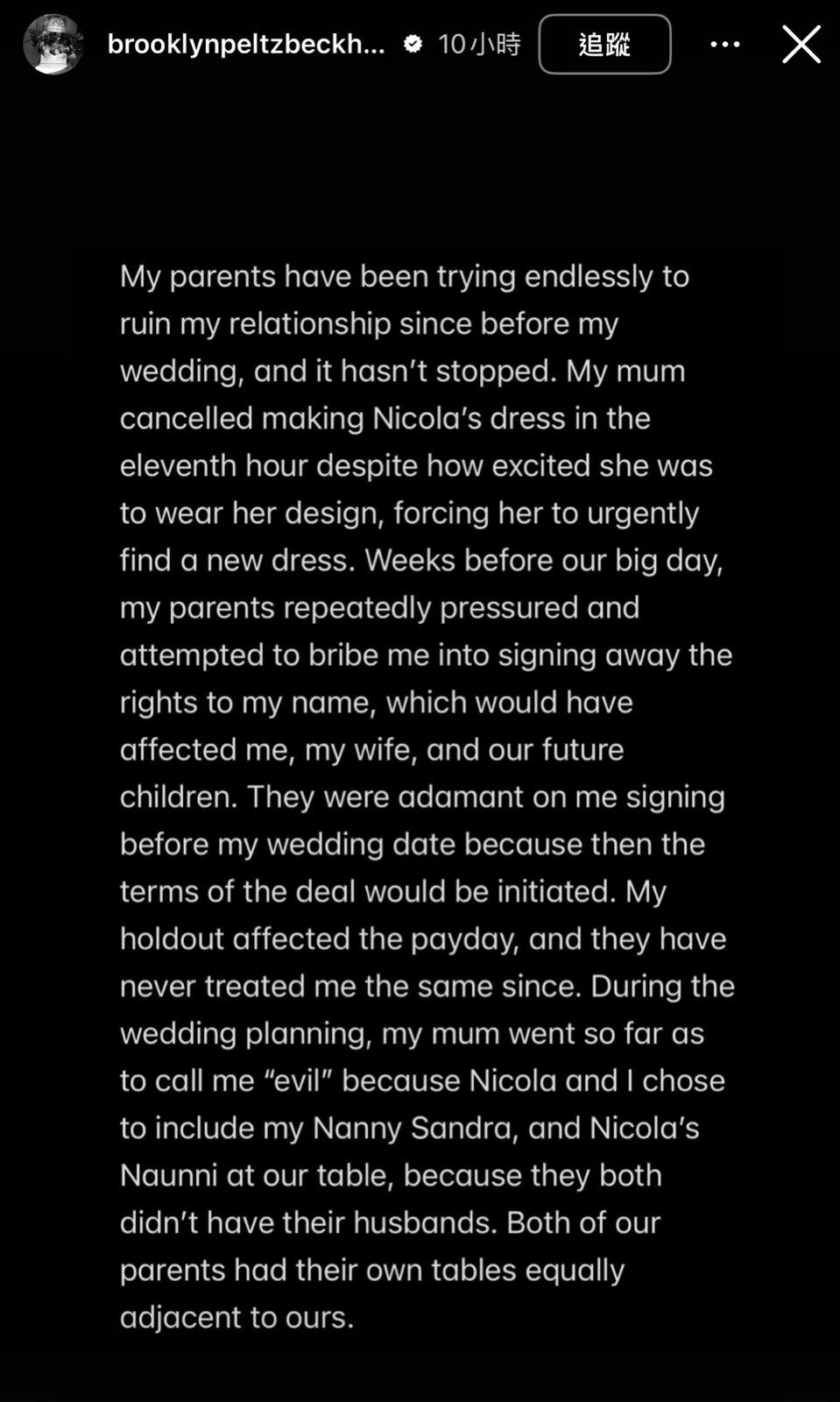Open the brooklynpeltzbeckham username link
Screen dimensions: 840x1402
(246, 44)
